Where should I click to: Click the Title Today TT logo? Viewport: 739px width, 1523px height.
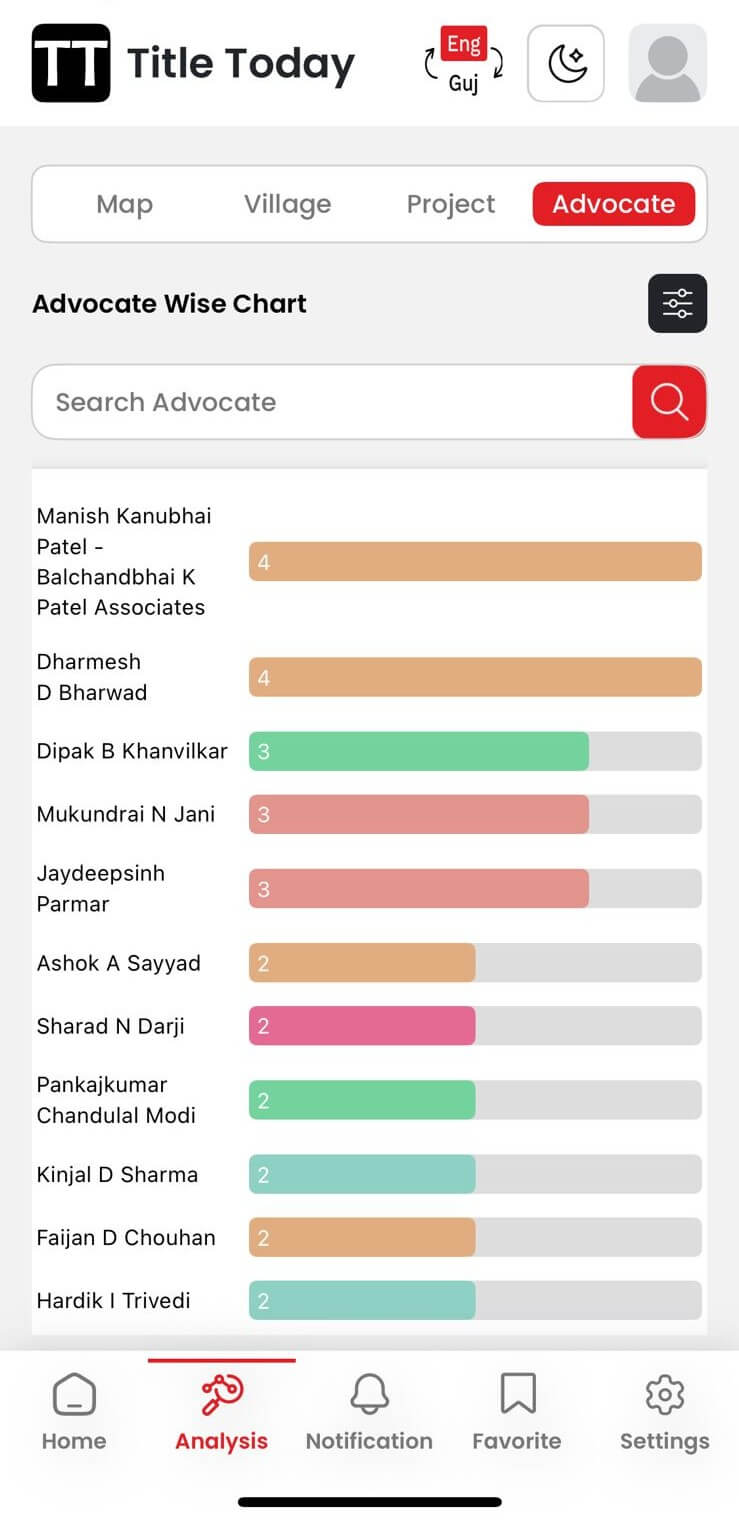tap(70, 62)
